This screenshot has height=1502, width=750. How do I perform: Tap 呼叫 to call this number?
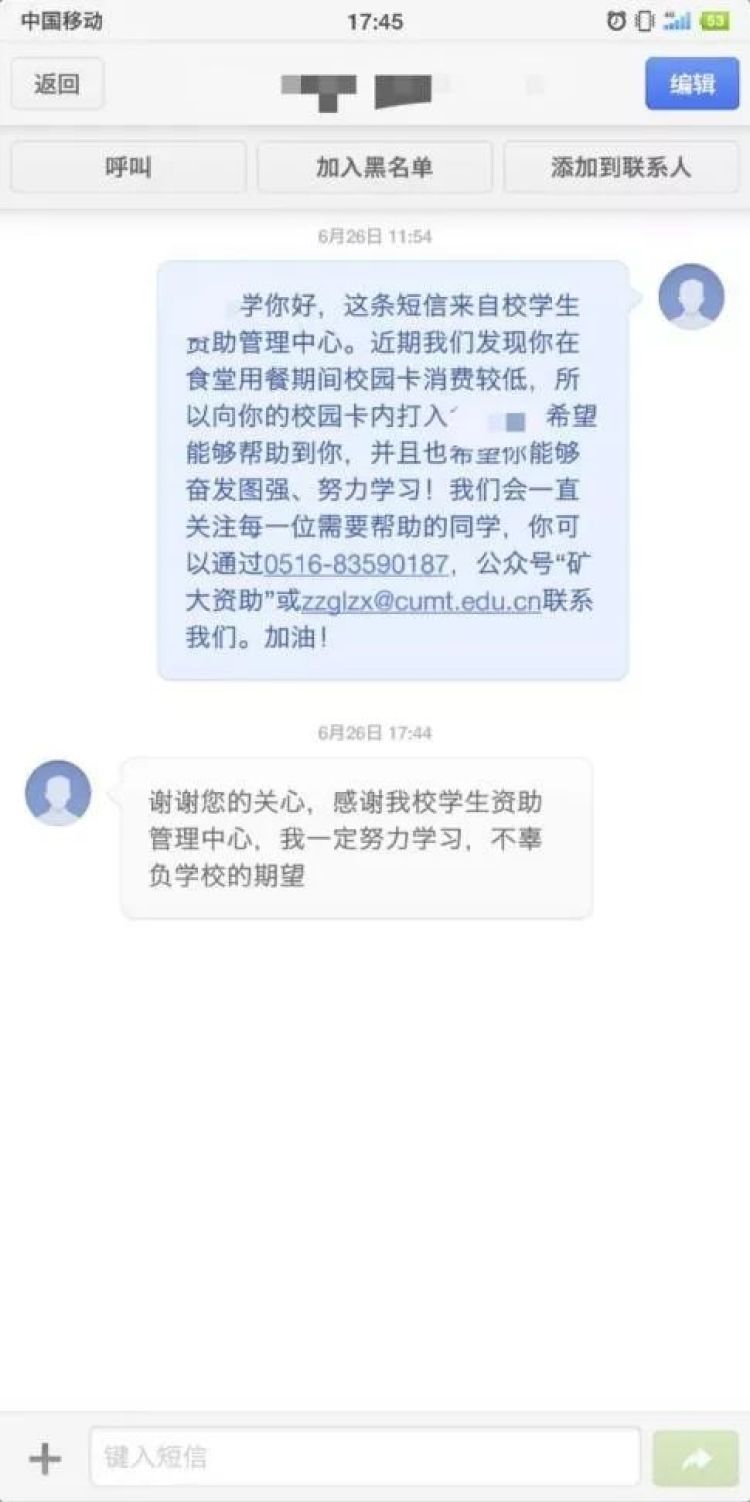click(x=128, y=167)
